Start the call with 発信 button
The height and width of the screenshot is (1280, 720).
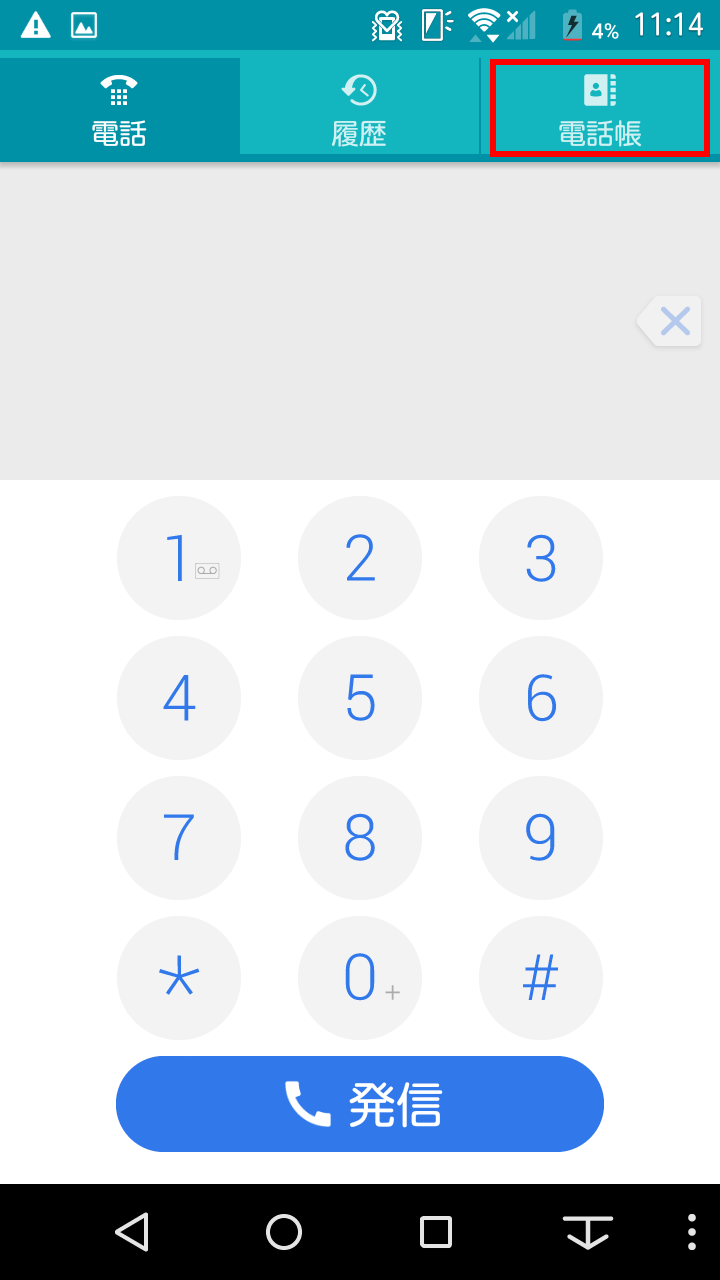point(360,1104)
